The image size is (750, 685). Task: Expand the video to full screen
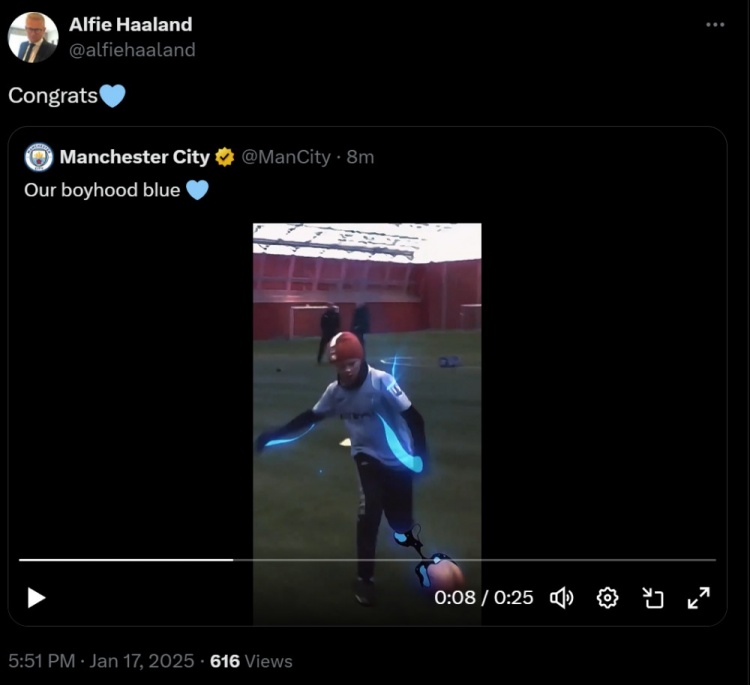click(698, 598)
